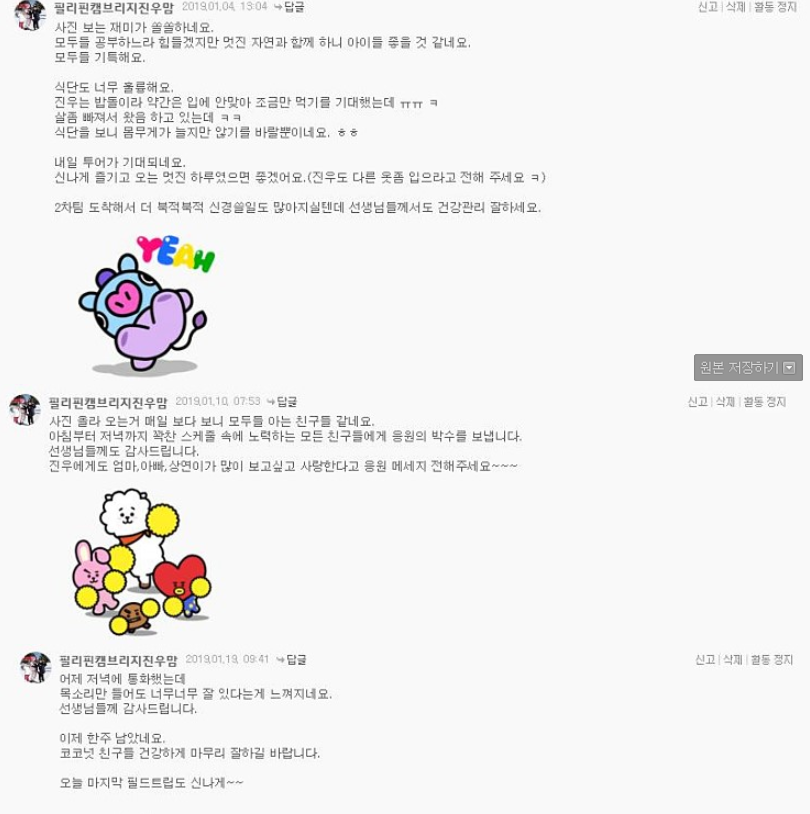Reply to the 2019.01.10 comment

click(x=284, y=402)
